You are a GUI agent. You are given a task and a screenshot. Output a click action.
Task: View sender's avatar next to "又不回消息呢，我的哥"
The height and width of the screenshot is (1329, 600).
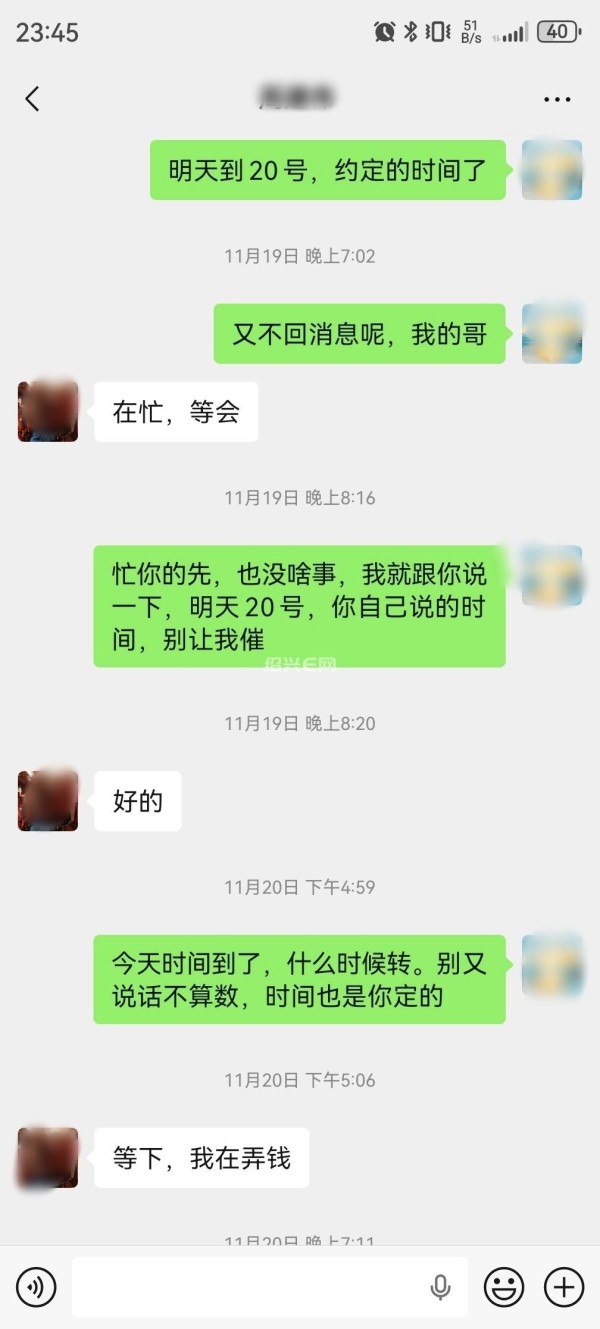coord(552,333)
